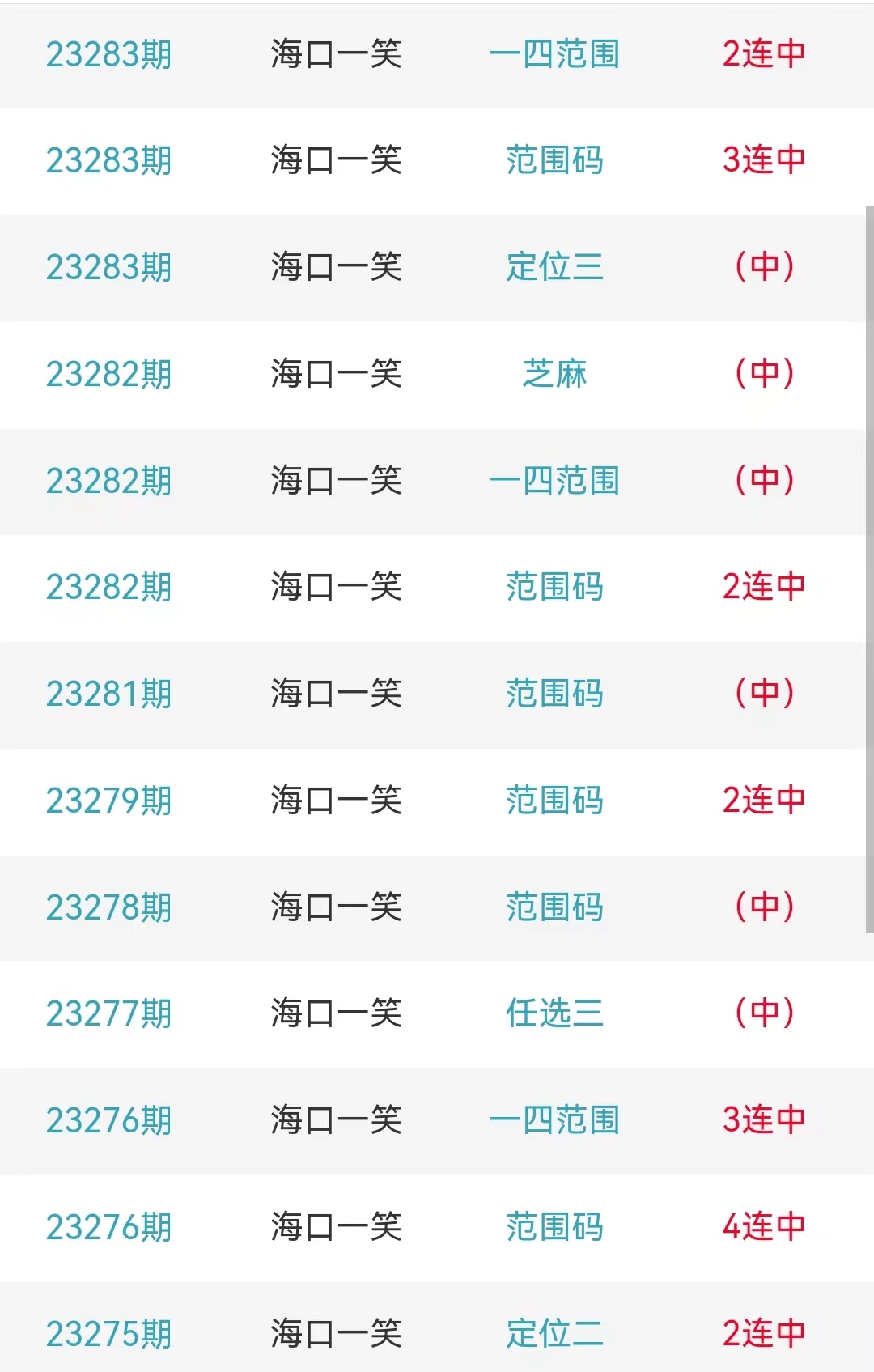Open the 23283期 一四范围 record
Viewport: 874px width, 1372px height.
tap(554, 54)
